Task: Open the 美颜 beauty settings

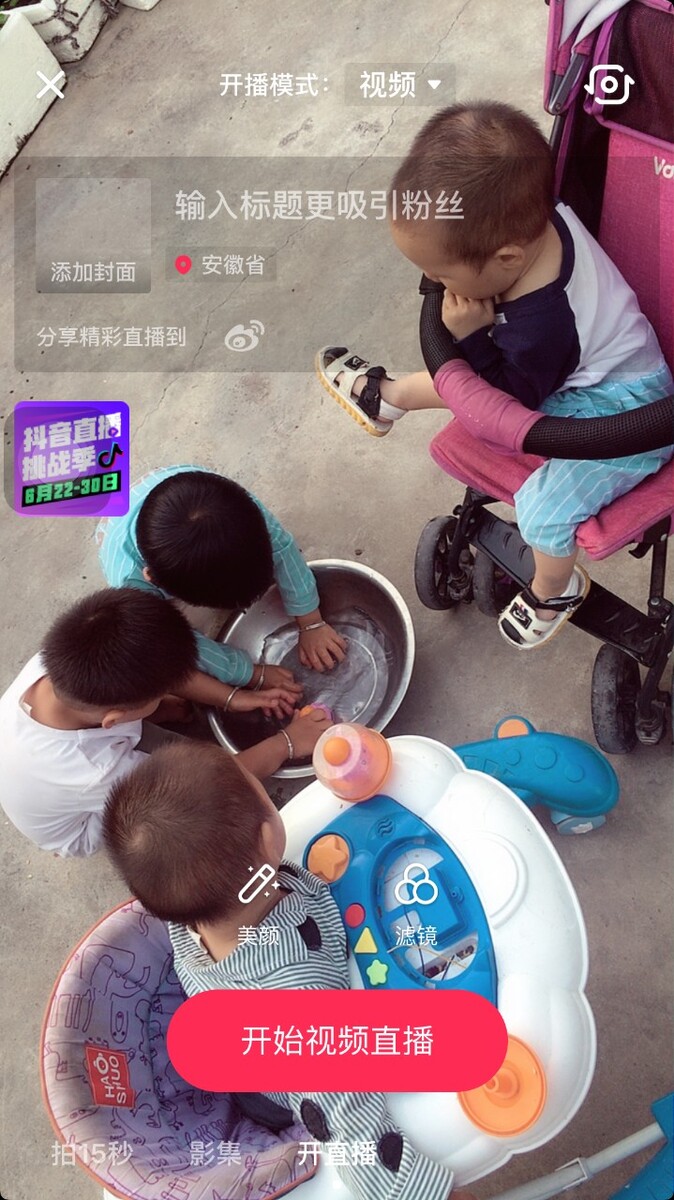Action: click(x=258, y=905)
